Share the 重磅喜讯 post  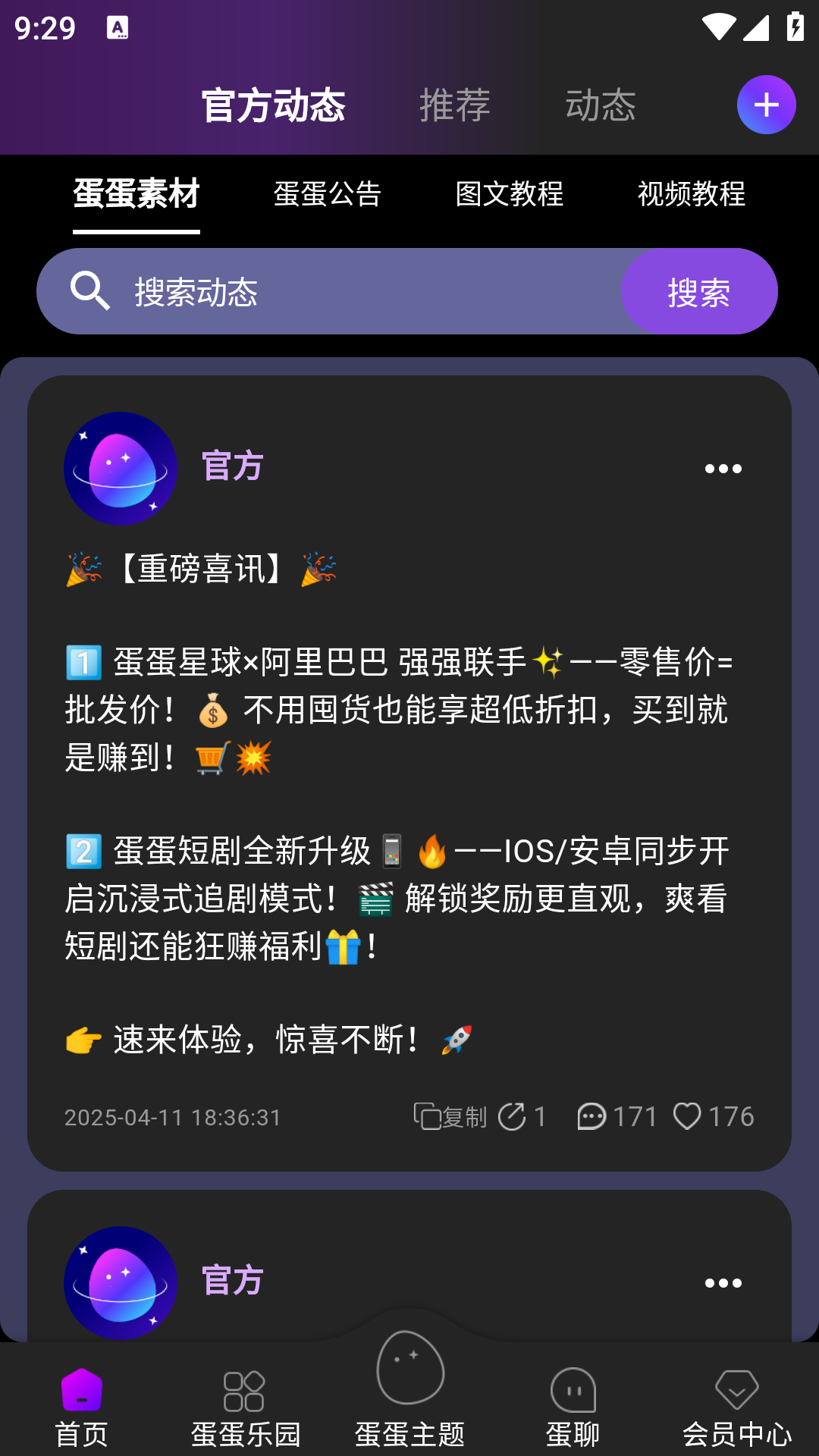pyautogui.click(x=522, y=1117)
